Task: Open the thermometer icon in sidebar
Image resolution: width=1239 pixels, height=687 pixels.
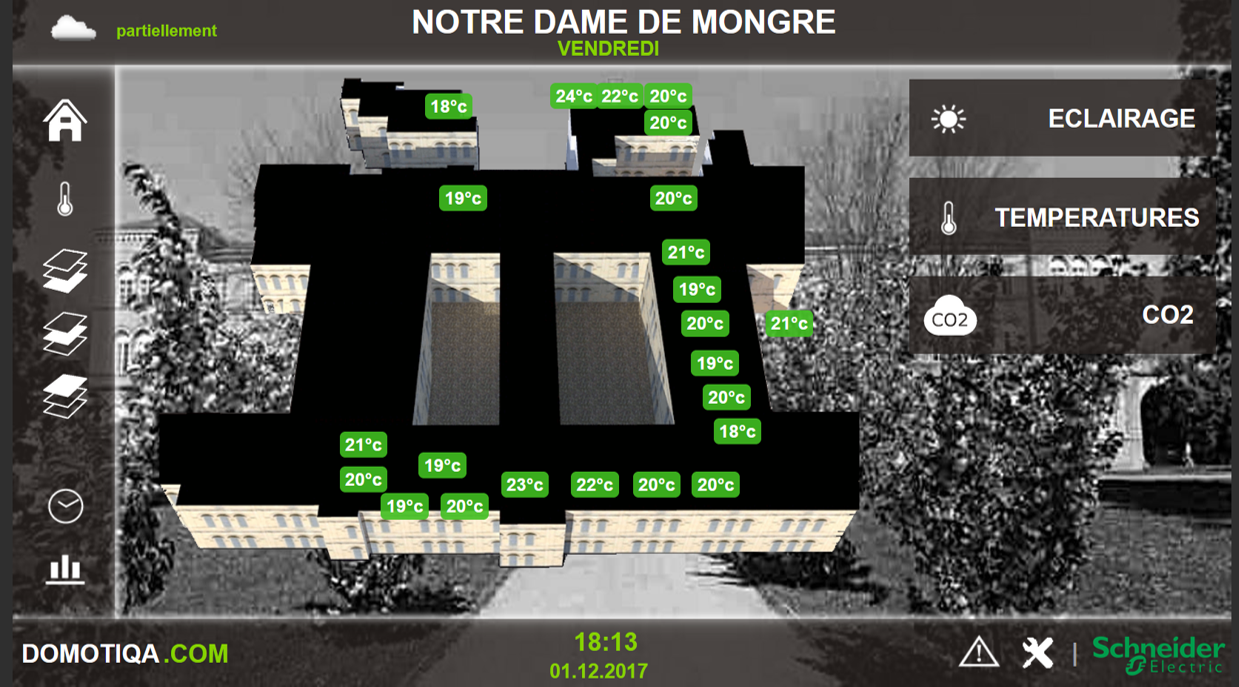Action: pyautogui.click(x=65, y=200)
